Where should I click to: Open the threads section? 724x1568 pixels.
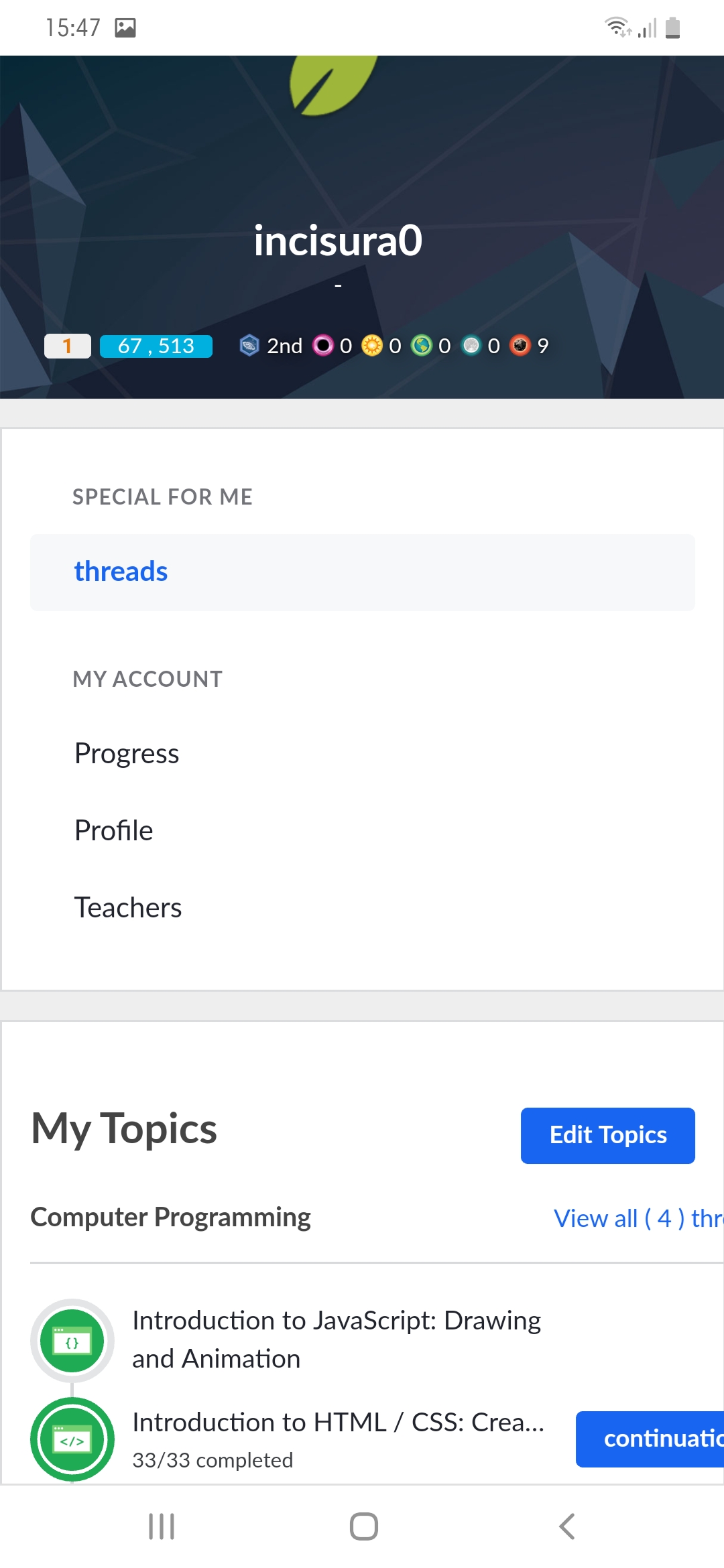362,572
